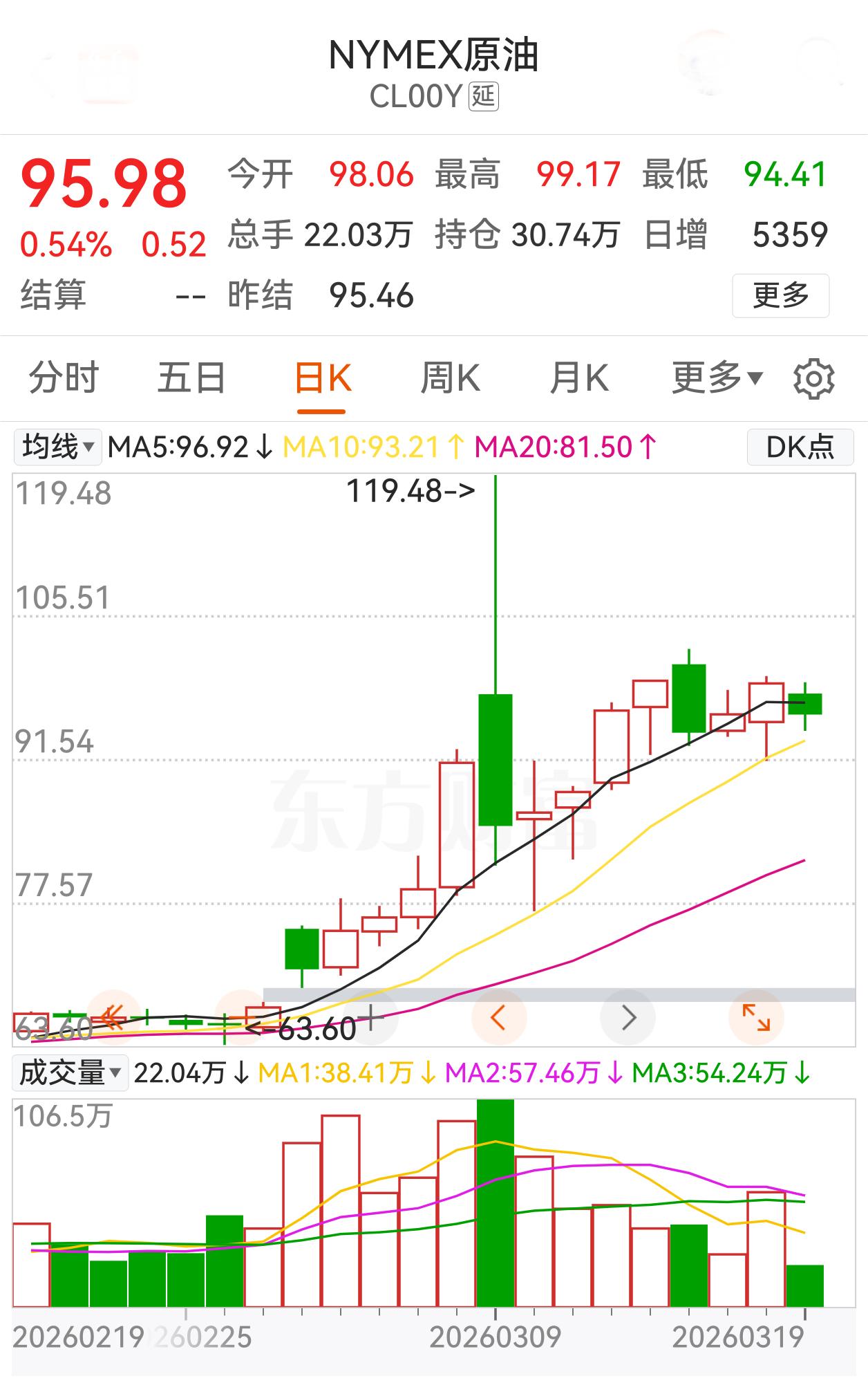The image size is (868, 1385).
Task: Tap the fullscreen expand icon on the chart
Action: [x=757, y=1017]
